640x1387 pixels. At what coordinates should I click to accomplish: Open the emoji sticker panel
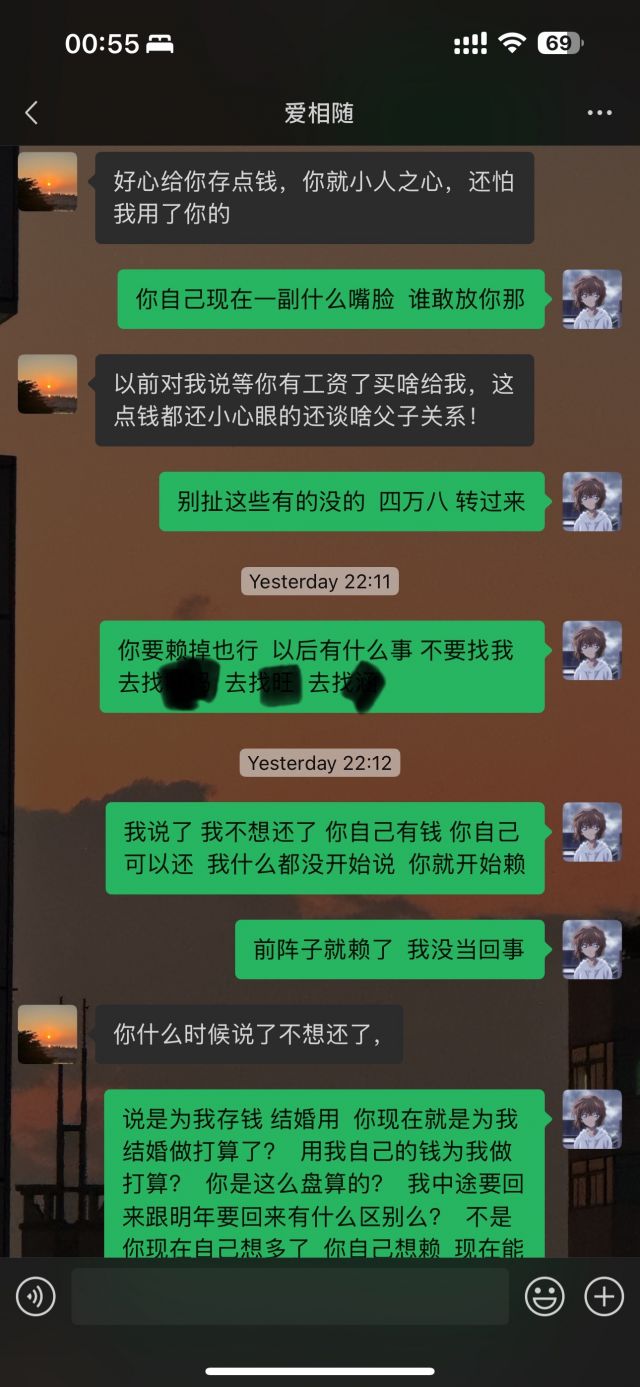coord(545,1297)
